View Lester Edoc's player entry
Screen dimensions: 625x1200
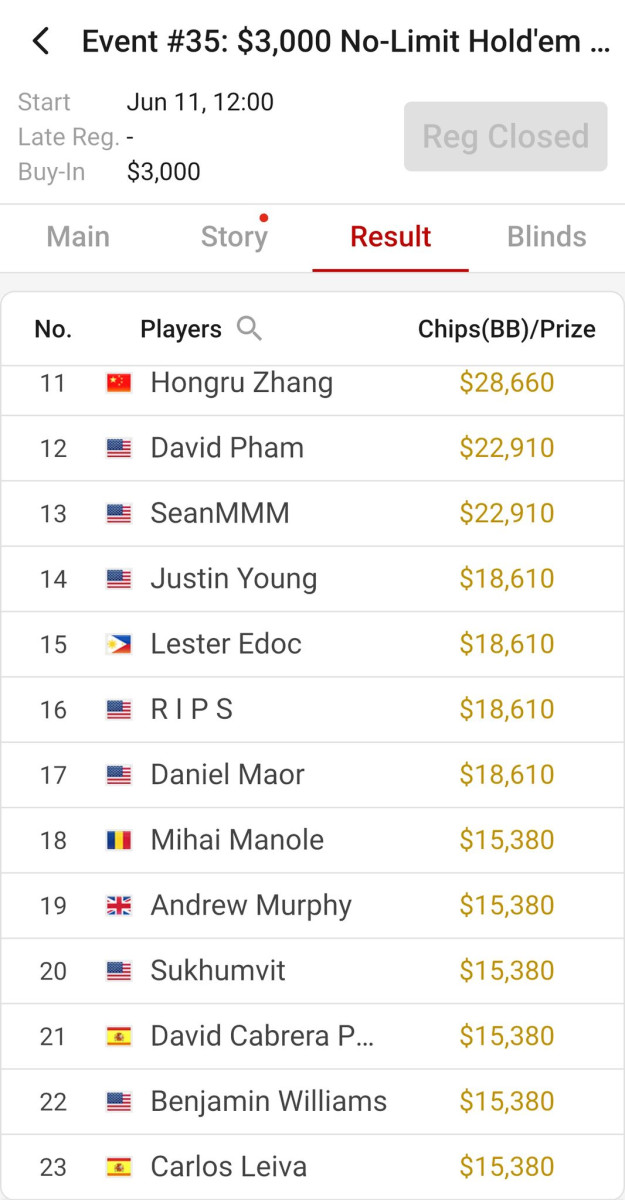pos(312,644)
